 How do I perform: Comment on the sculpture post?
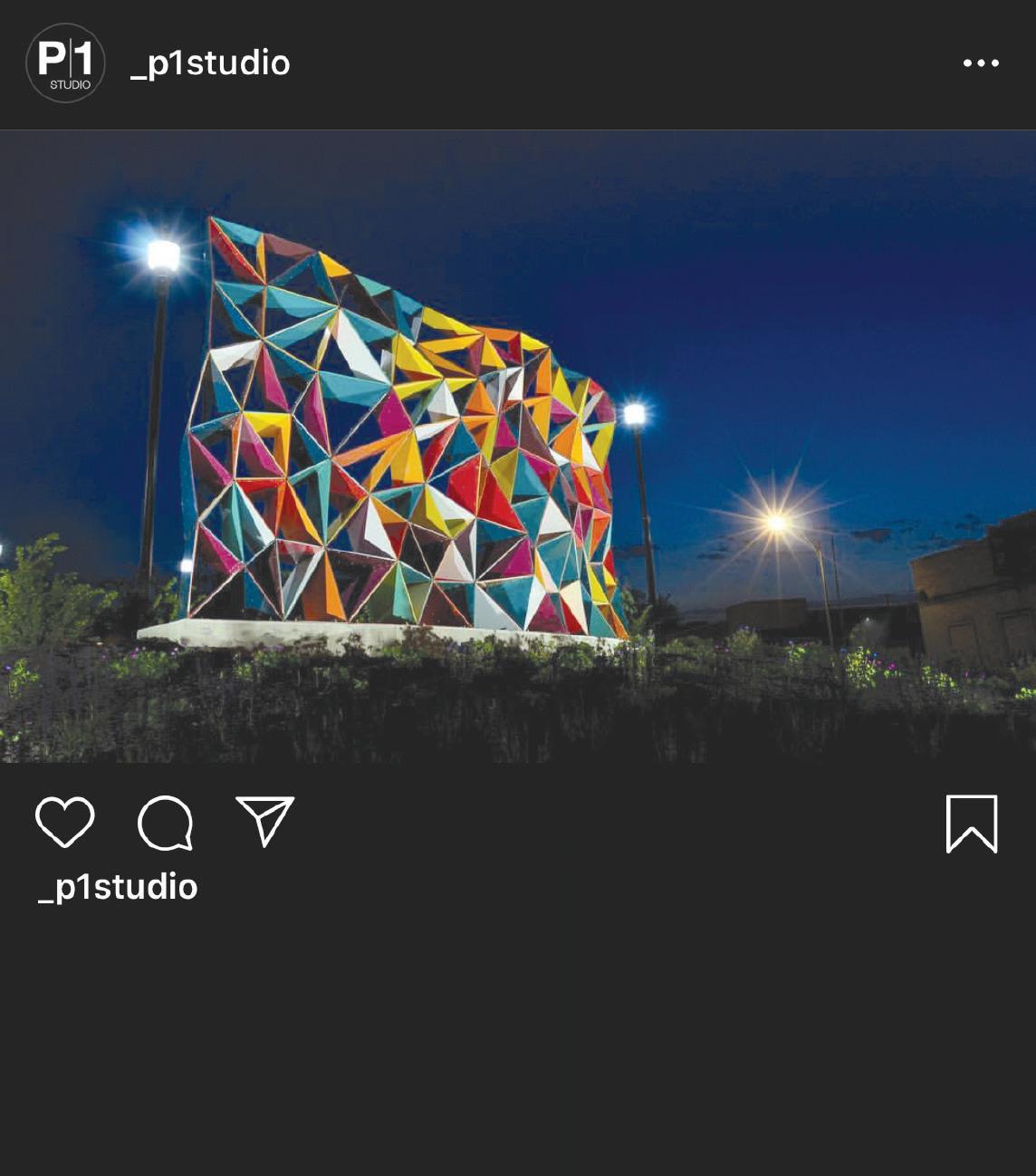[x=166, y=823]
